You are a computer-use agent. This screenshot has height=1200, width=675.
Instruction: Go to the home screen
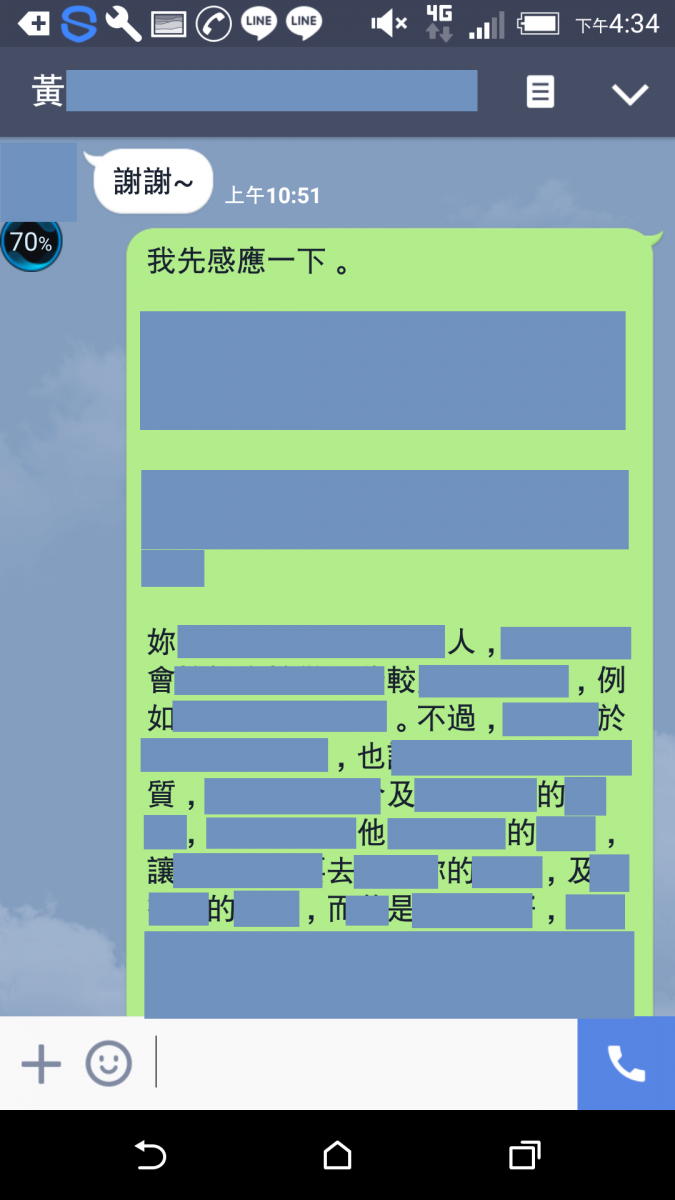337,1156
